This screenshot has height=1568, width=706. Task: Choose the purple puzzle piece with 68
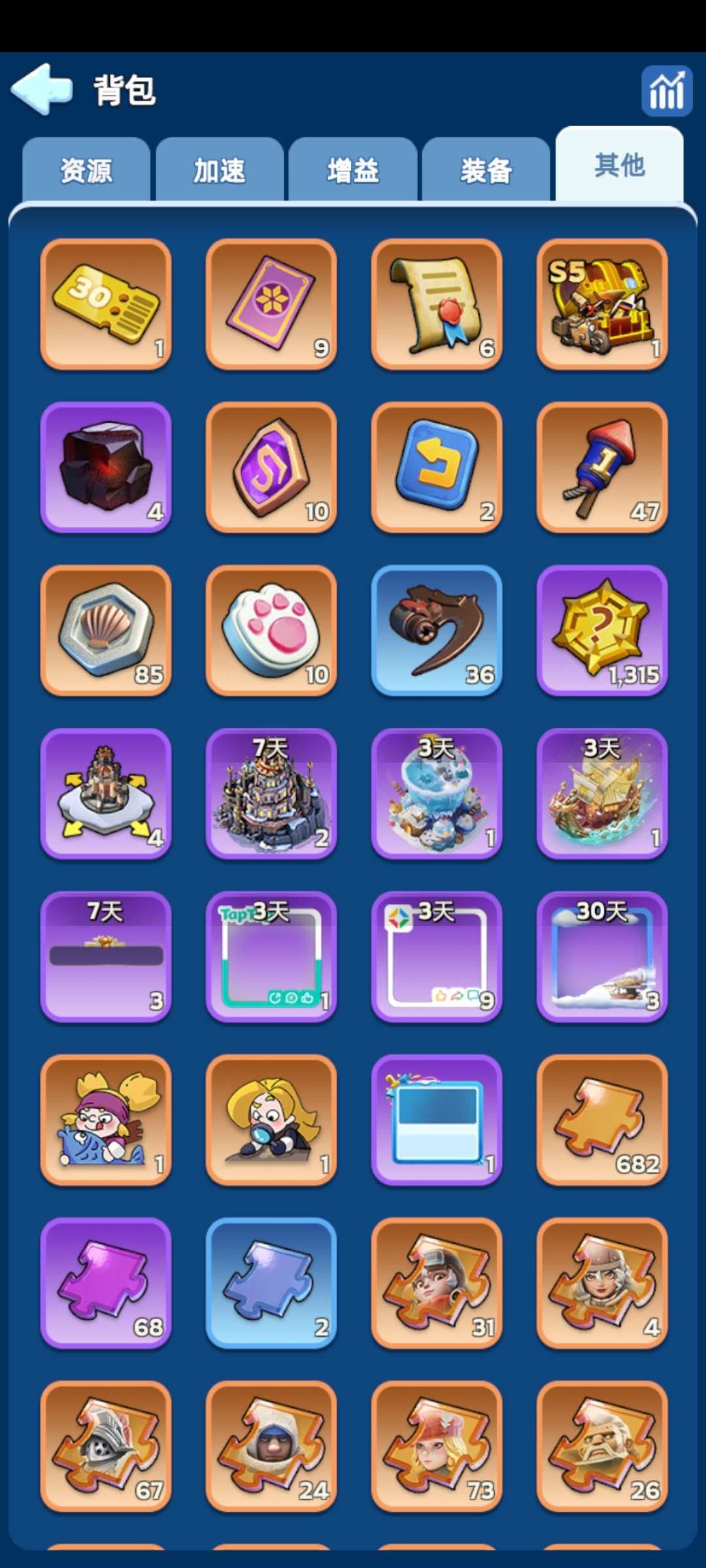pos(106,1283)
